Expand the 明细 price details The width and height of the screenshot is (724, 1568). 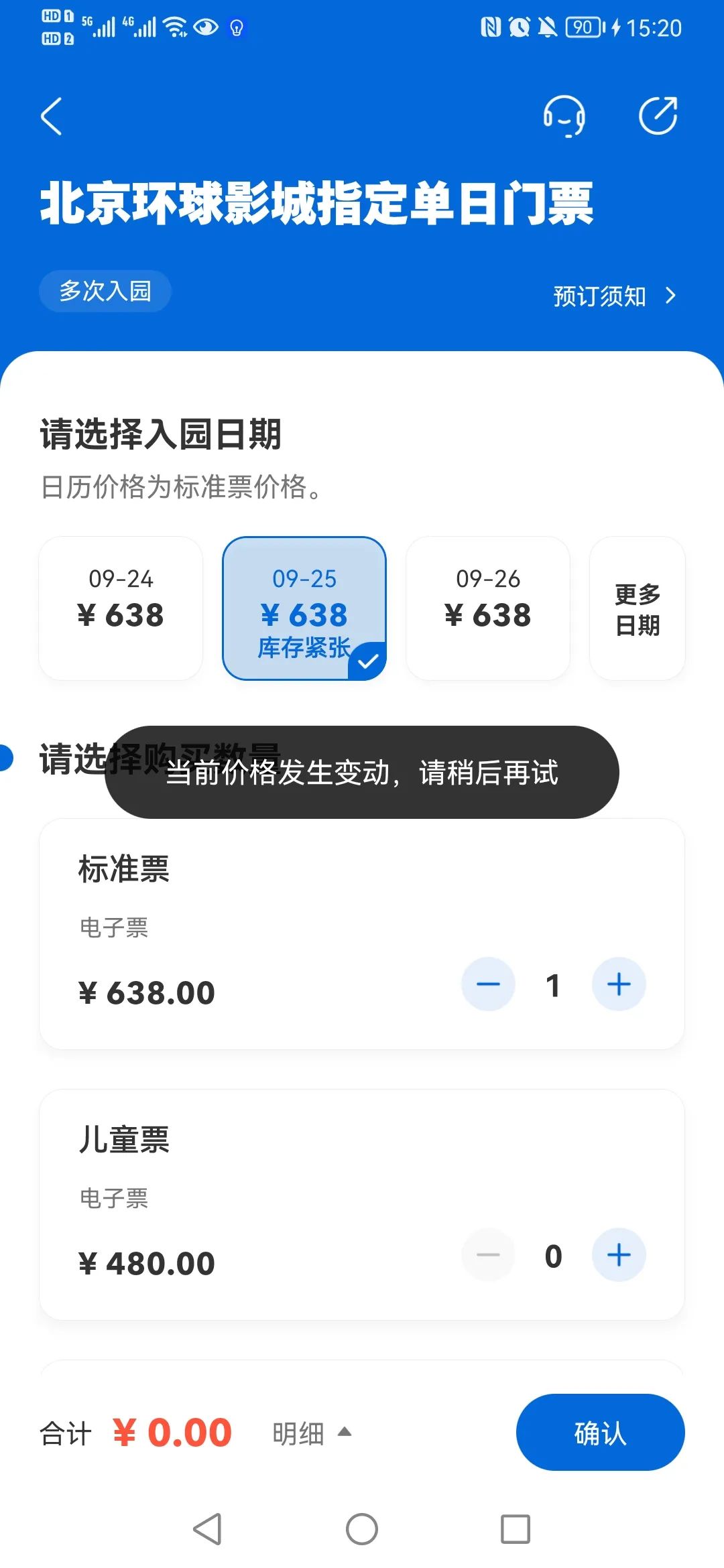coord(312,1433)
